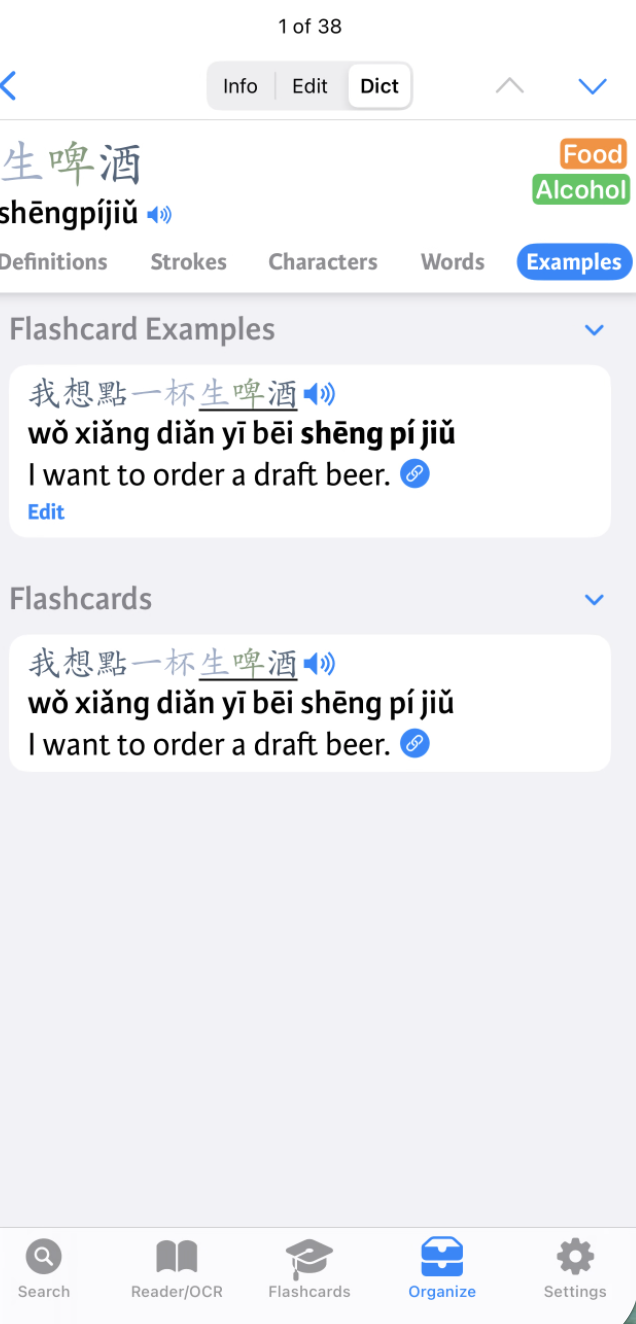Switch to the Info segment
Image resolution: width=636 pixels, height=1324 pixels.
click(x=240, y=86)
